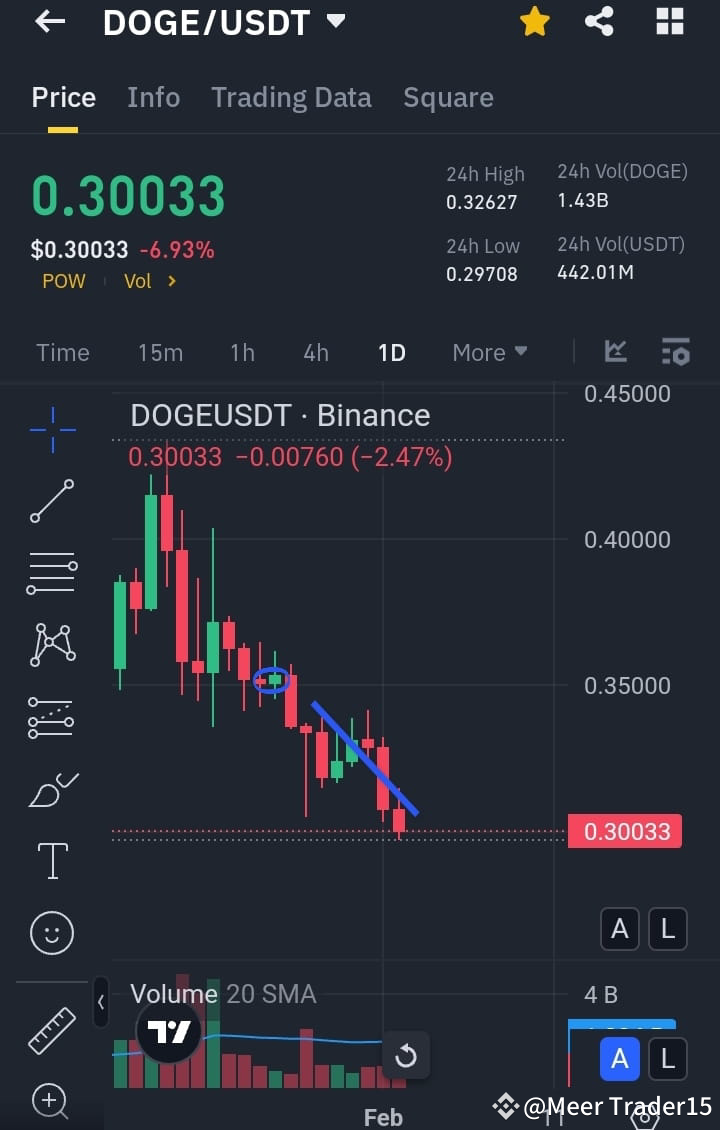
Task: Click the share icon in the header
Action: (599, 21)
